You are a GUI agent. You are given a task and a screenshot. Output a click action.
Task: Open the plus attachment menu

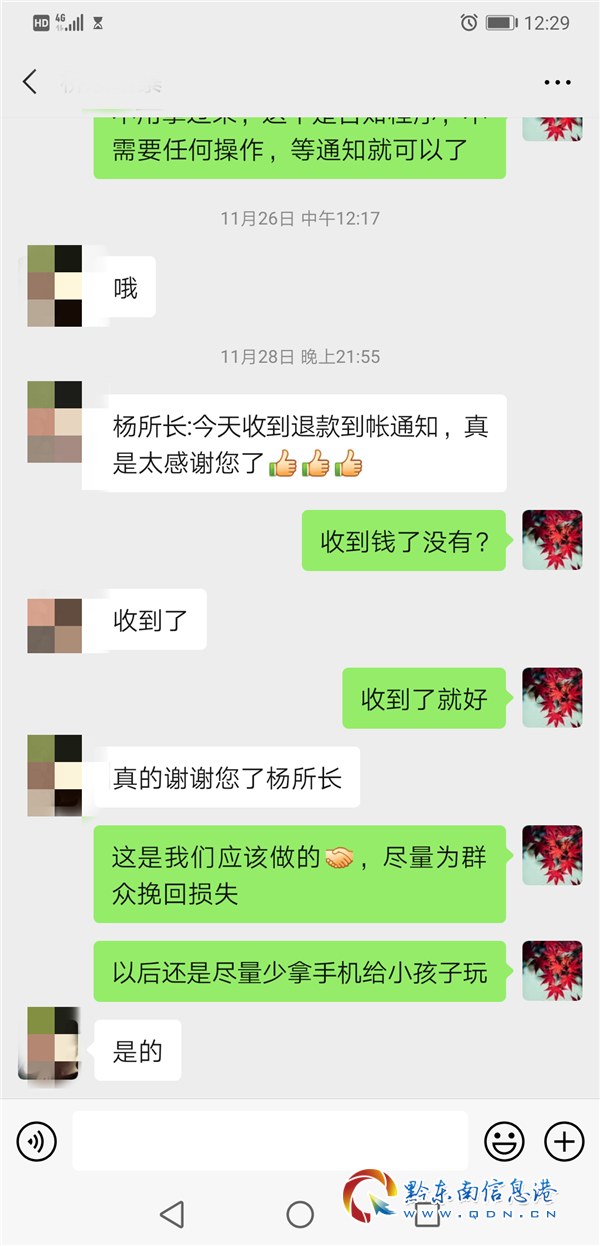click(x=564, y=1140)
